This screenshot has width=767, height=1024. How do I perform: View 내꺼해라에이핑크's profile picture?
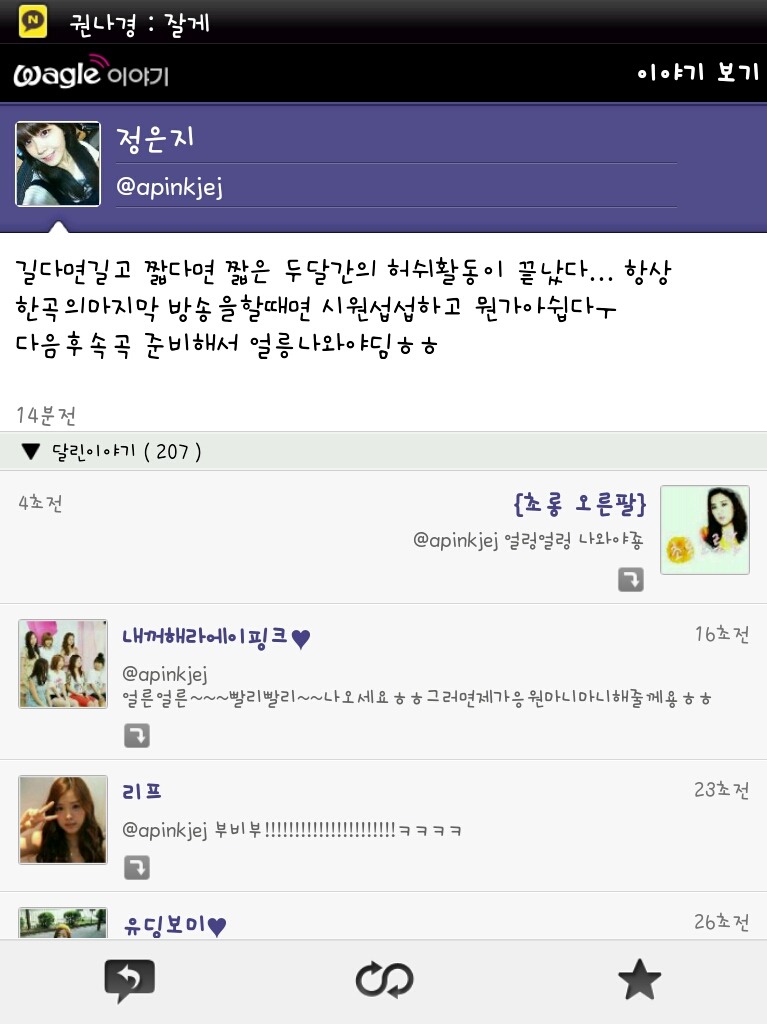pos(63,664)
